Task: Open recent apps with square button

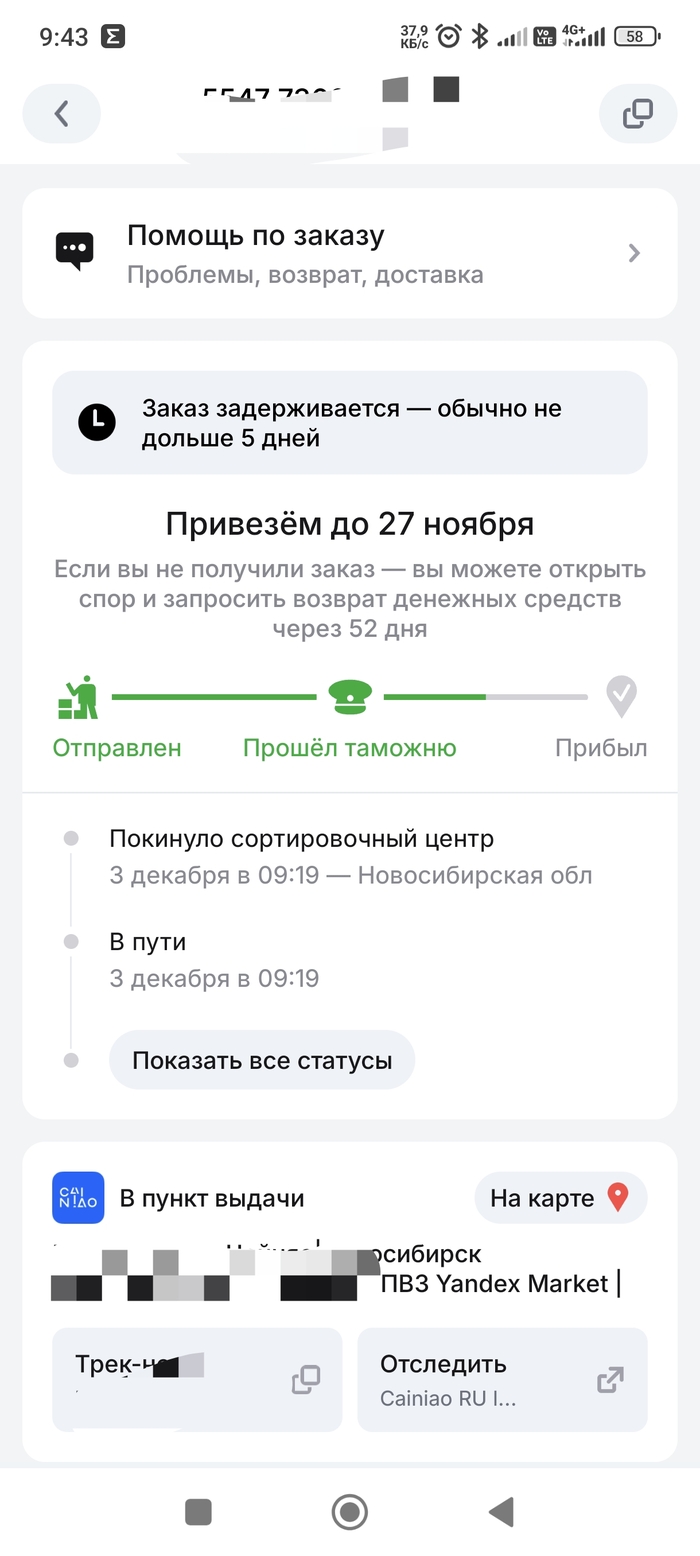Action: click(x=198, y=1512)
